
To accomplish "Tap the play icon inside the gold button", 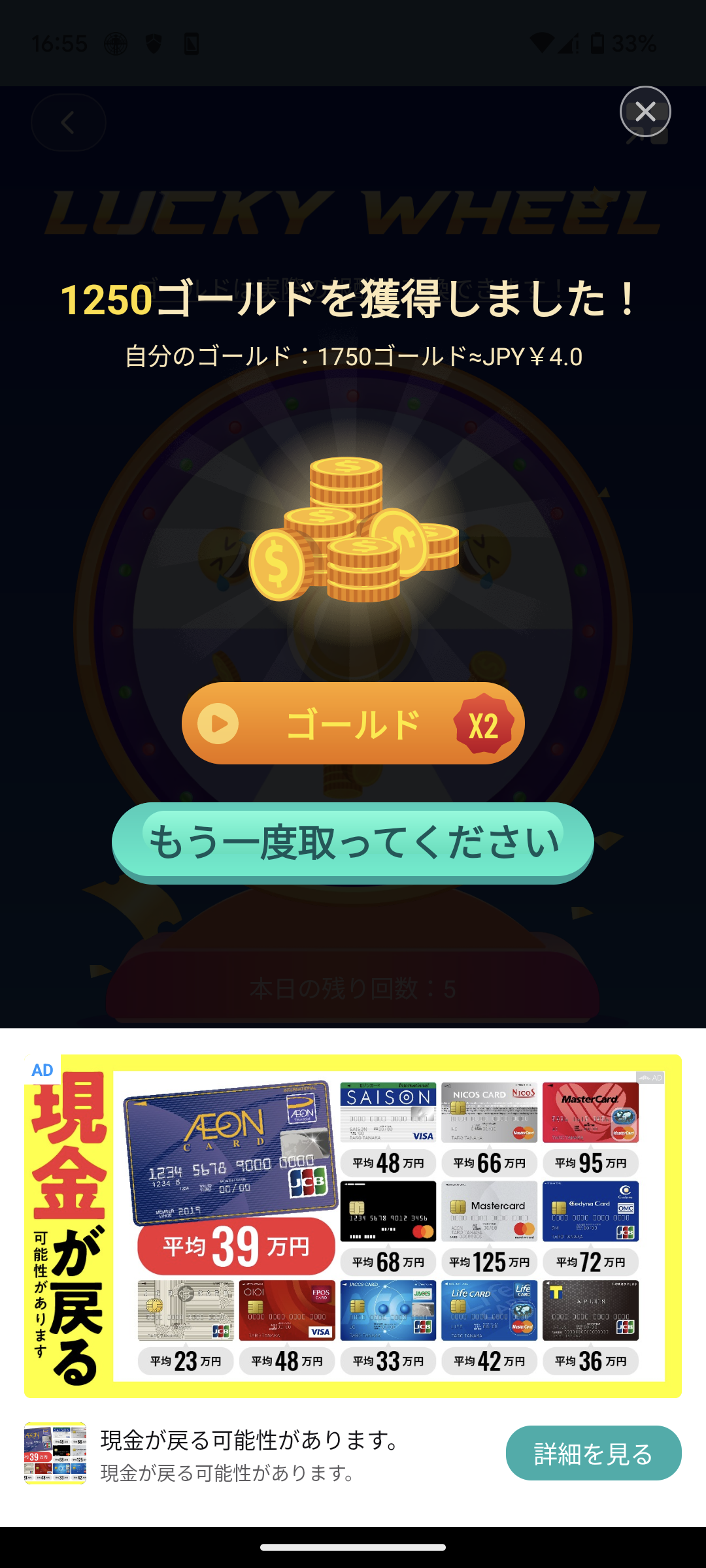I will [x=218, y=723].
